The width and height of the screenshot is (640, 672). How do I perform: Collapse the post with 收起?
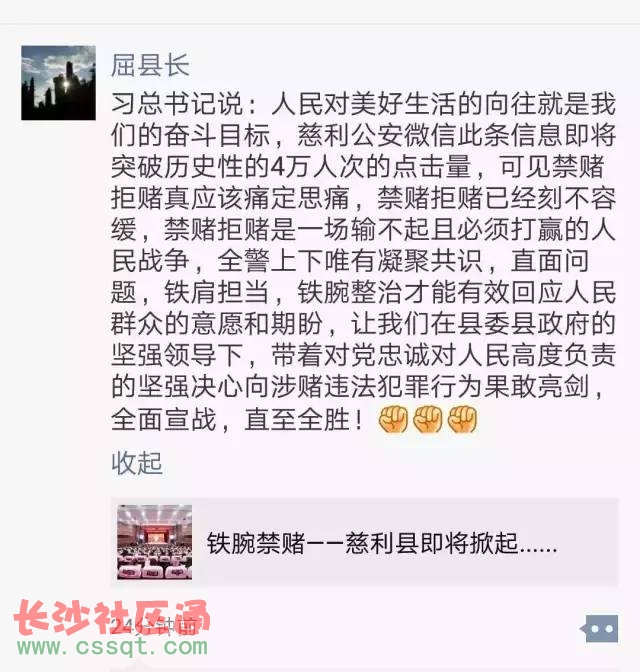tap(136, 463)
